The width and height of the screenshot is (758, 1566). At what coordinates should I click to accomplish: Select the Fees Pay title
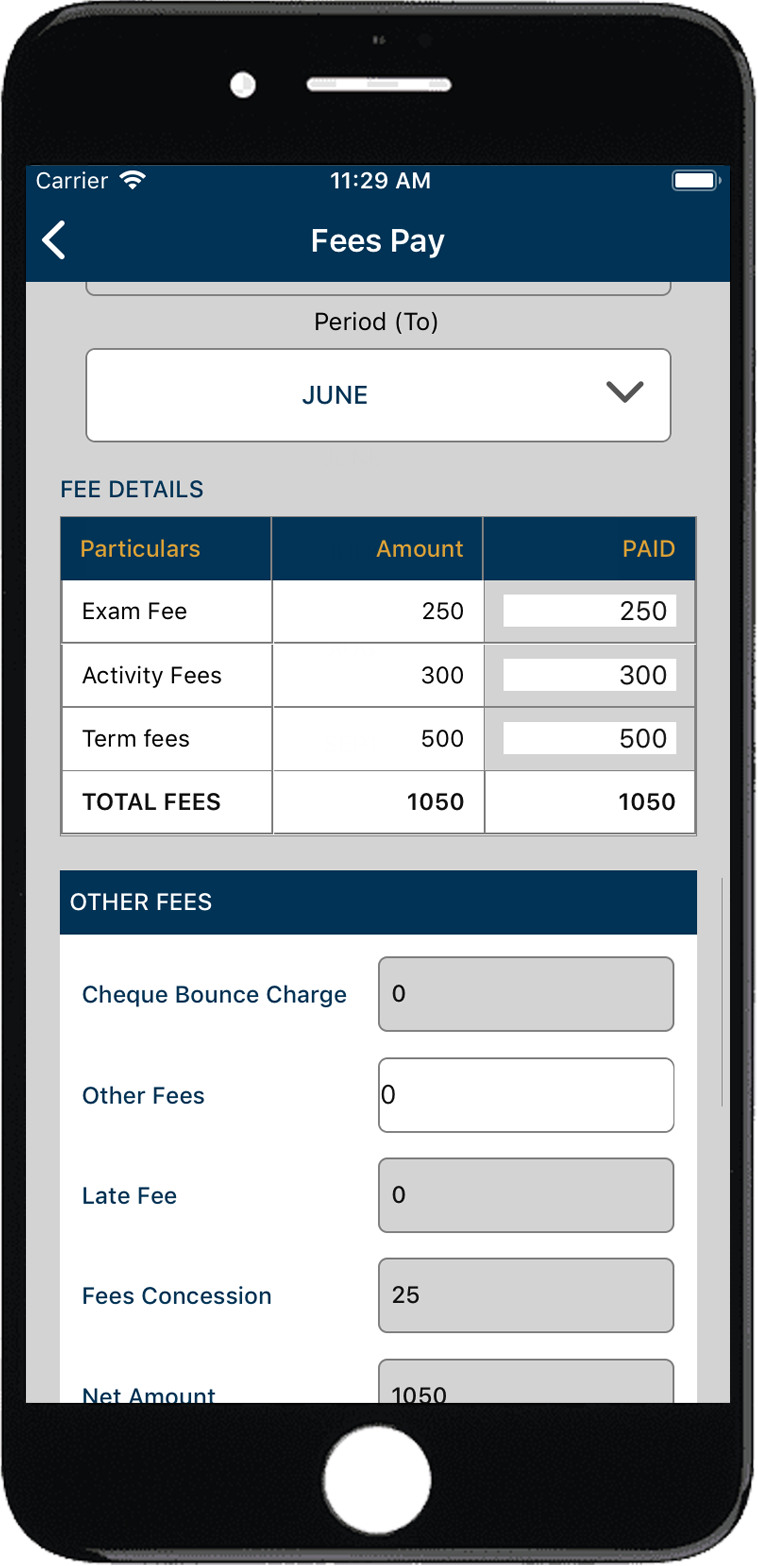[378, 241]
